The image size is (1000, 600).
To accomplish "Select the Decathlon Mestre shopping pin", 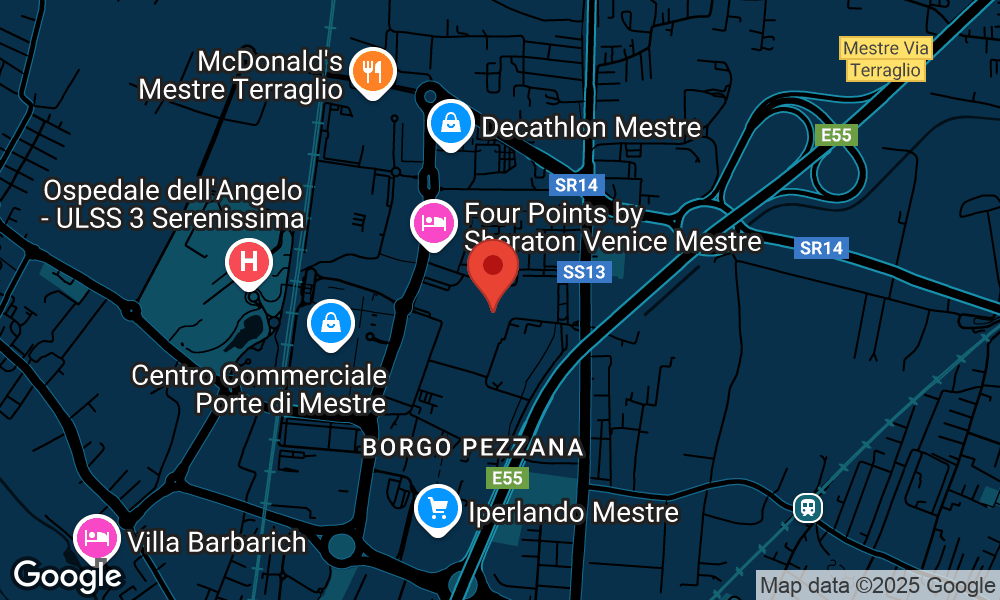I will [x=451, y=122].
